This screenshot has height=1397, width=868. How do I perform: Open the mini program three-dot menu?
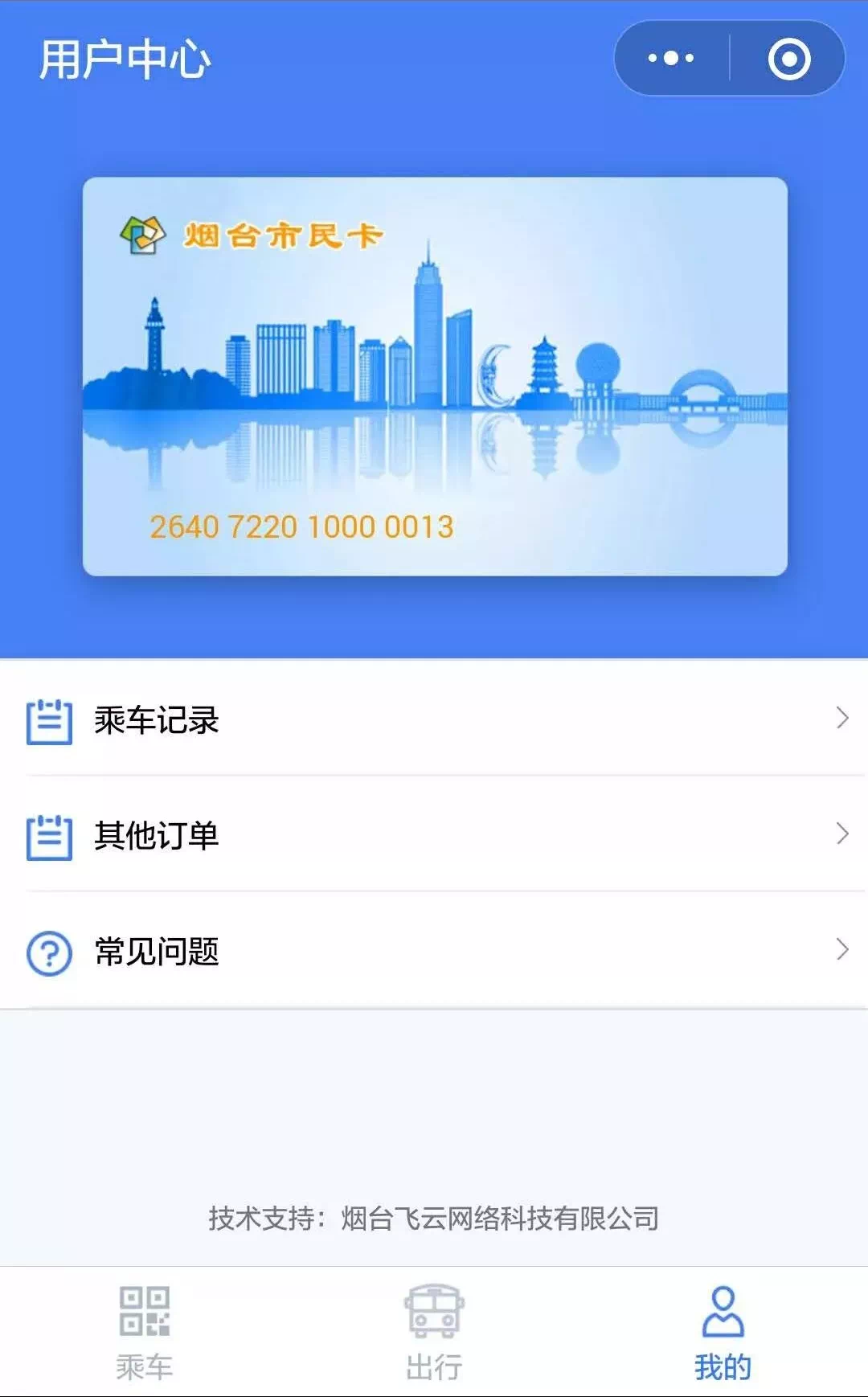(x=671, y=58)
